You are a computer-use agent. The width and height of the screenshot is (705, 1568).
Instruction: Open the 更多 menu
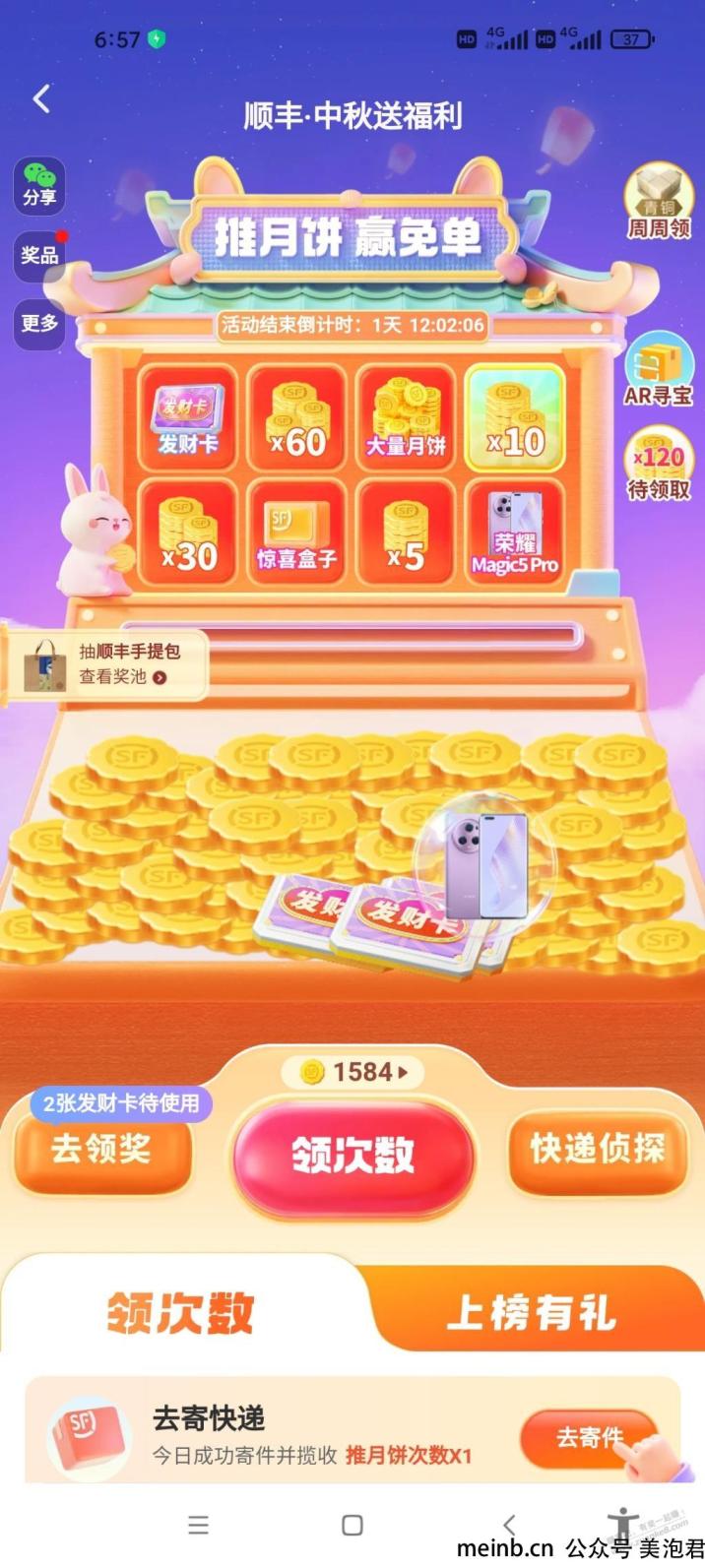39,323
